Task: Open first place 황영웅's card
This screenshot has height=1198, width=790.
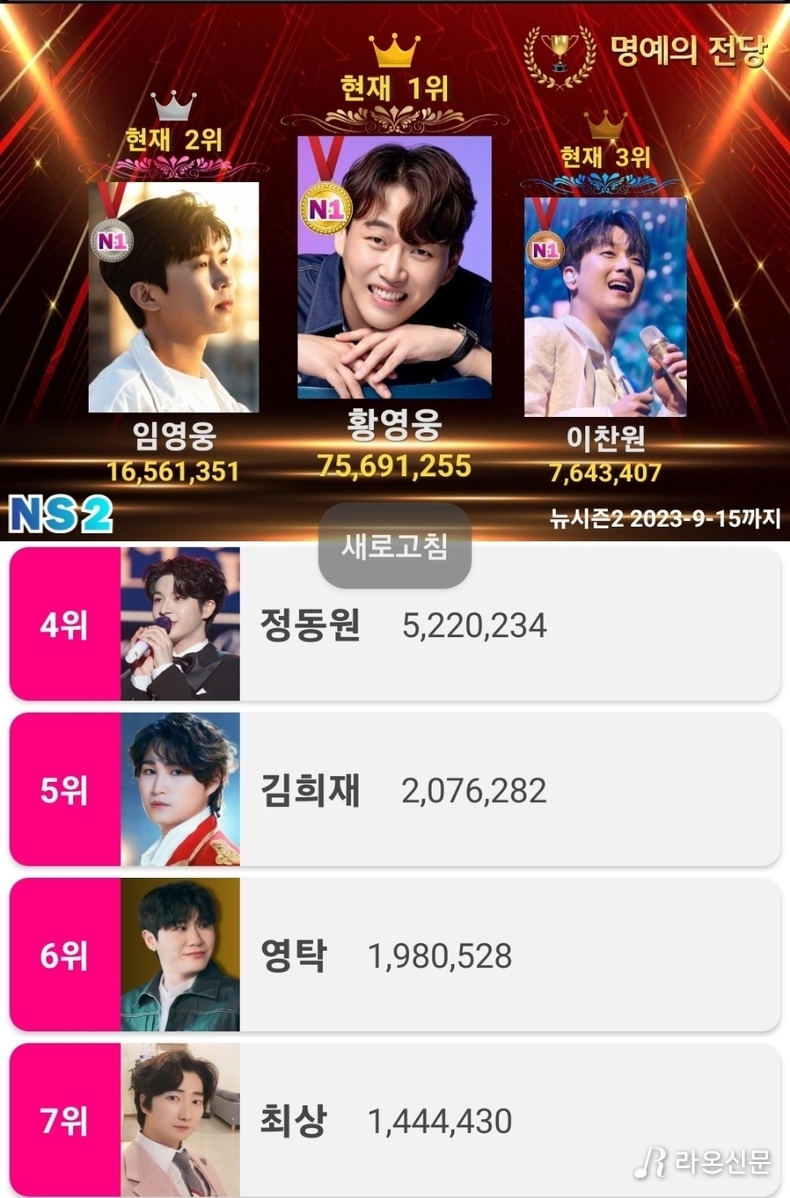Action: click(394, 268)
